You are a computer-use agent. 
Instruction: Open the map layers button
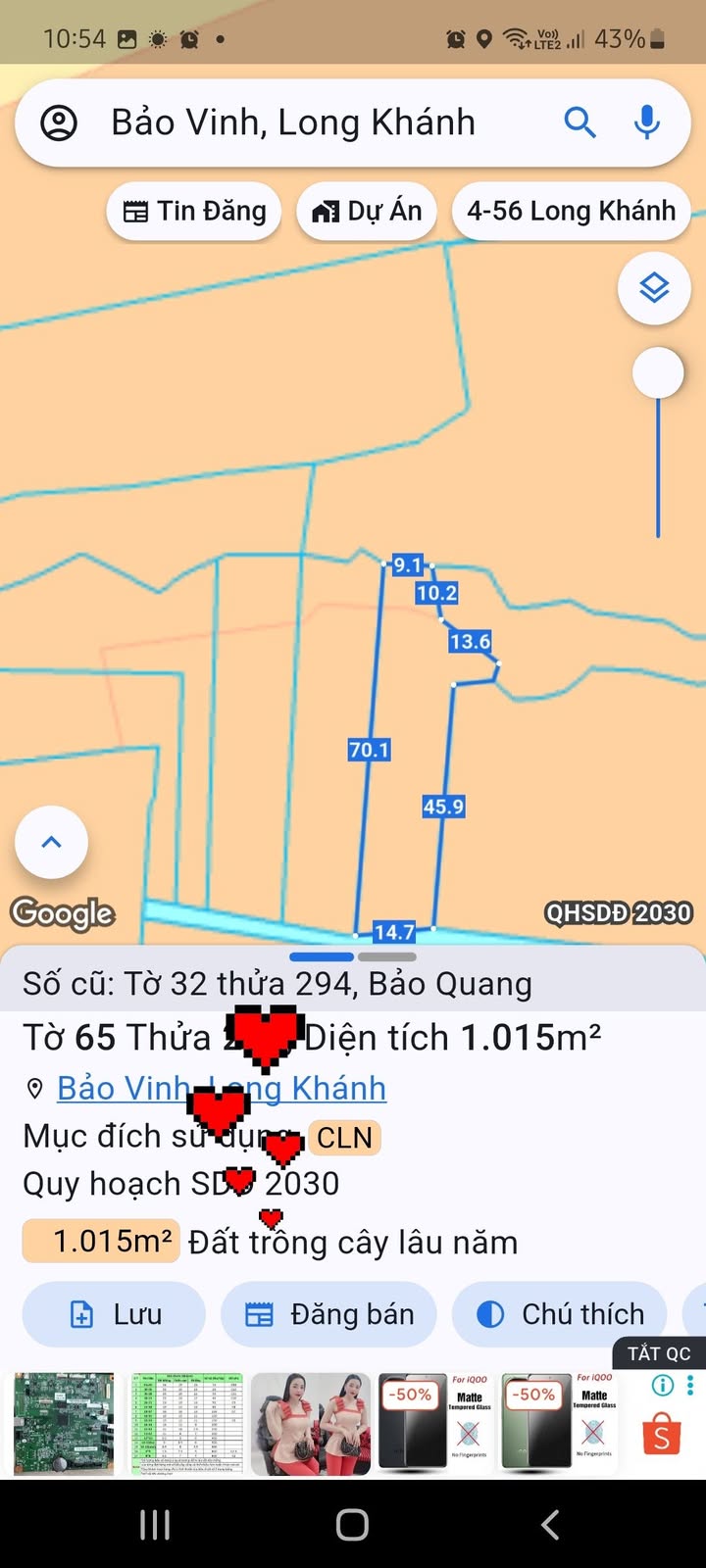tap(654, 288)
